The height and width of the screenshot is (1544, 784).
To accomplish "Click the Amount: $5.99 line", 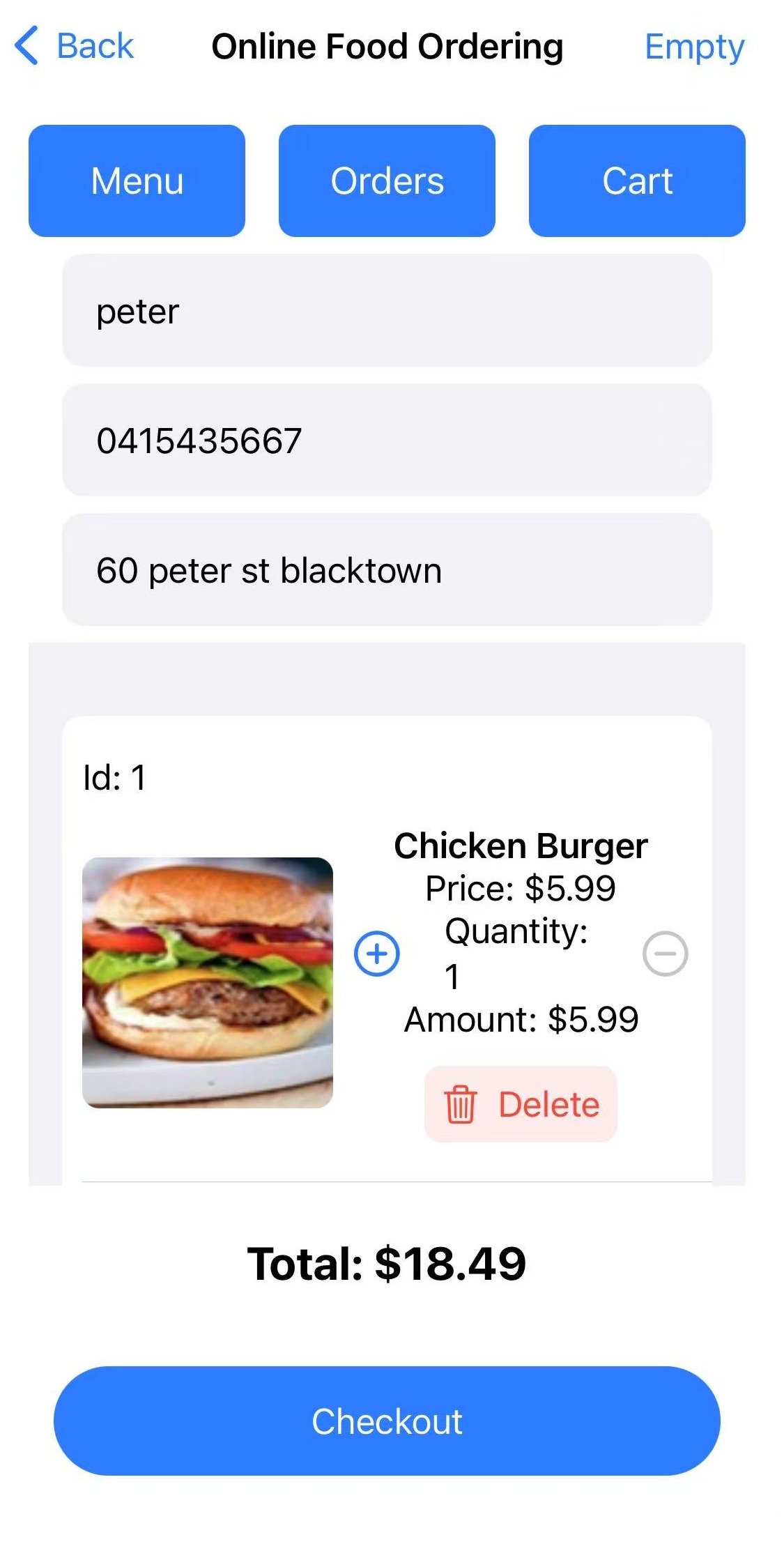I will 521,1018.
